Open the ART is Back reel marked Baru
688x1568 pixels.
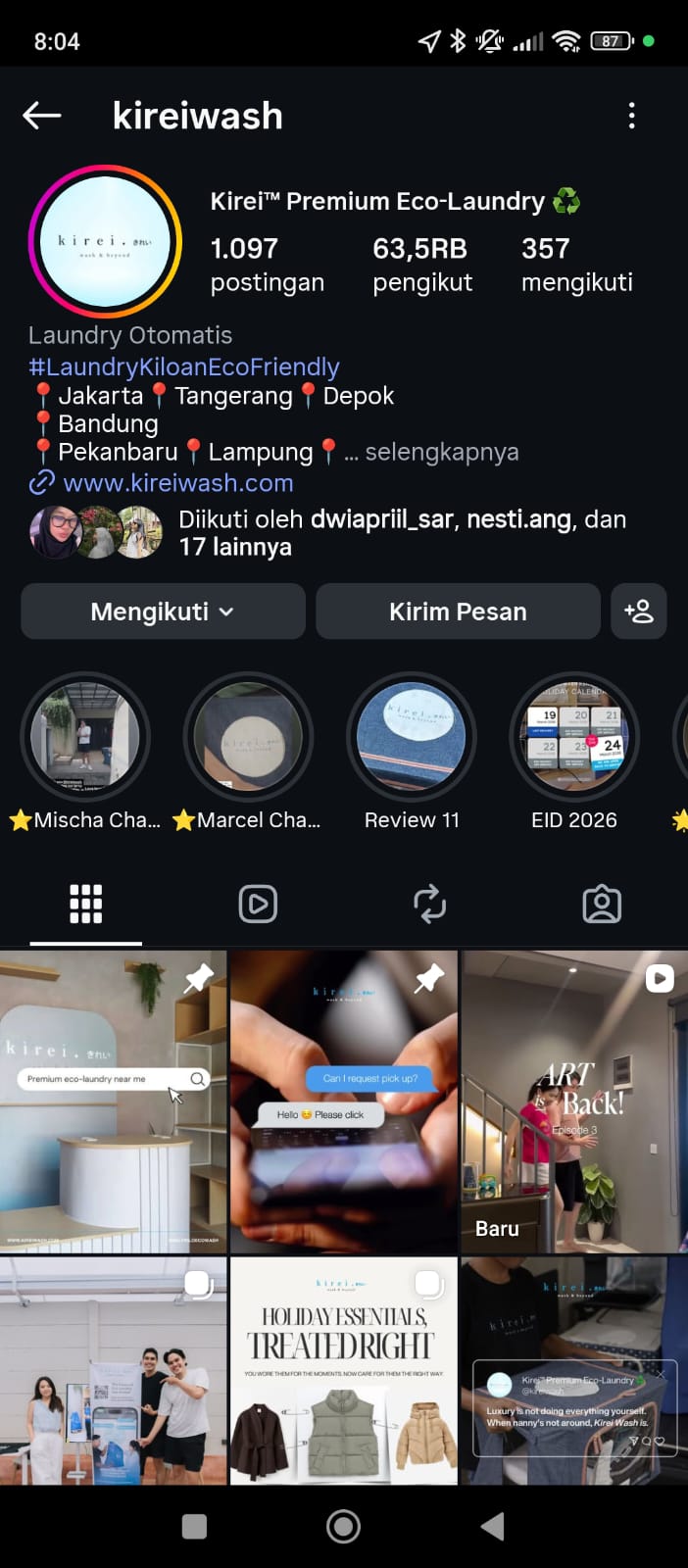tap(574, 1102)
